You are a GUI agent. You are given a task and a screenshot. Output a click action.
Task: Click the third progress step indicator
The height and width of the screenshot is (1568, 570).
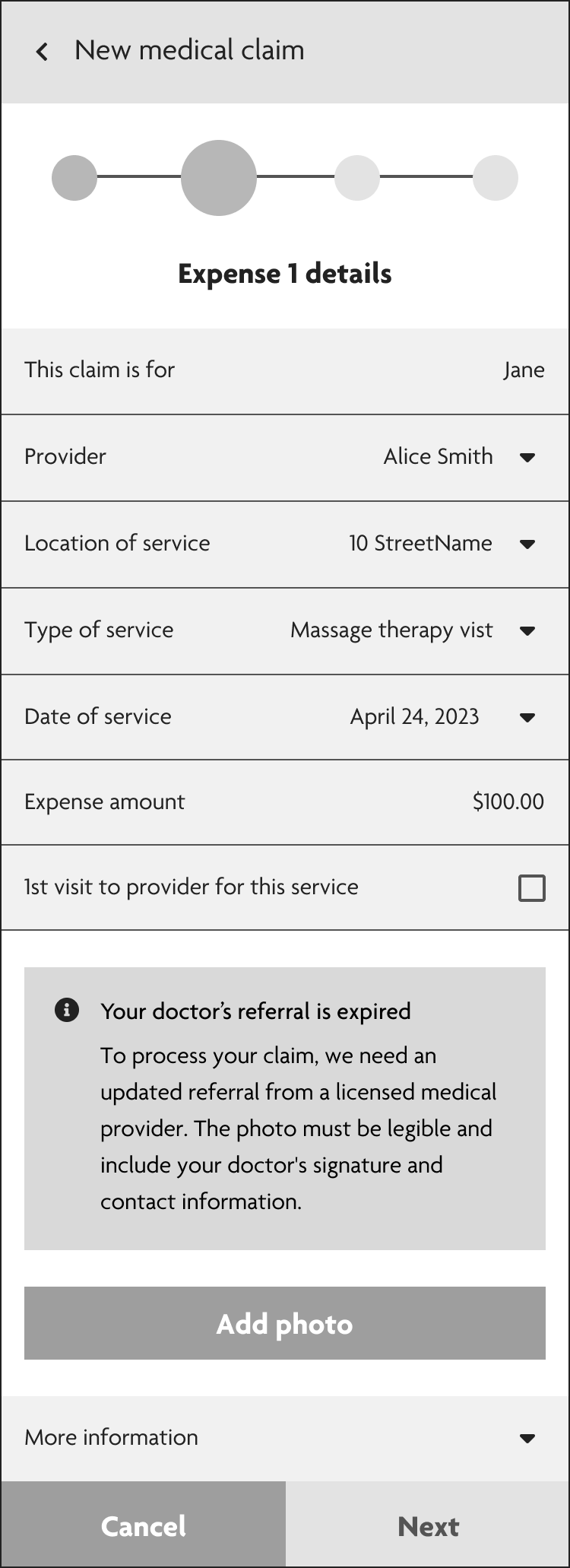pyautogui.click(x=357, y=178)
